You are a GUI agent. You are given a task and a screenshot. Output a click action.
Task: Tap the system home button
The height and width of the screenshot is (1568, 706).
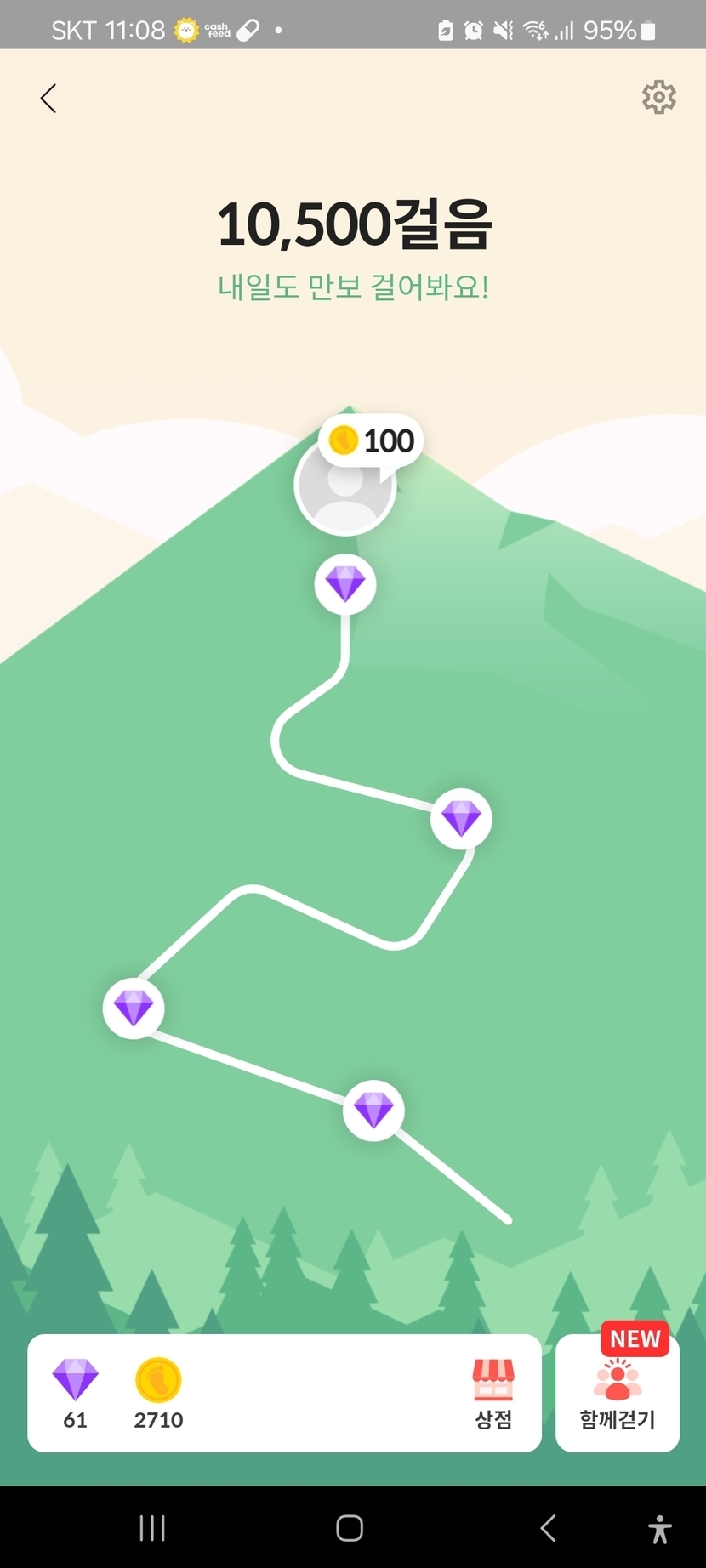point(350,1528)
